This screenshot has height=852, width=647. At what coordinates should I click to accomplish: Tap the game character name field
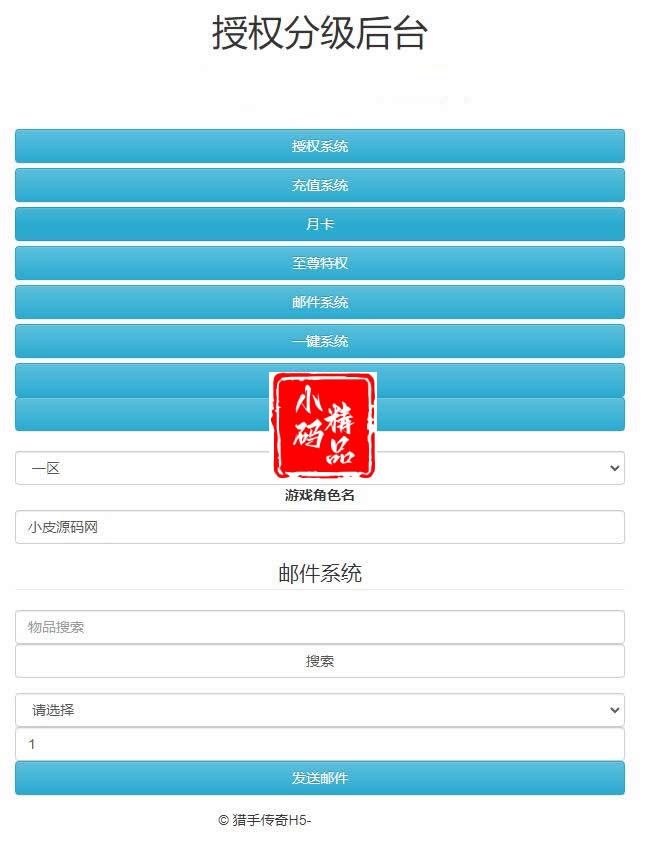click(319, 527)
